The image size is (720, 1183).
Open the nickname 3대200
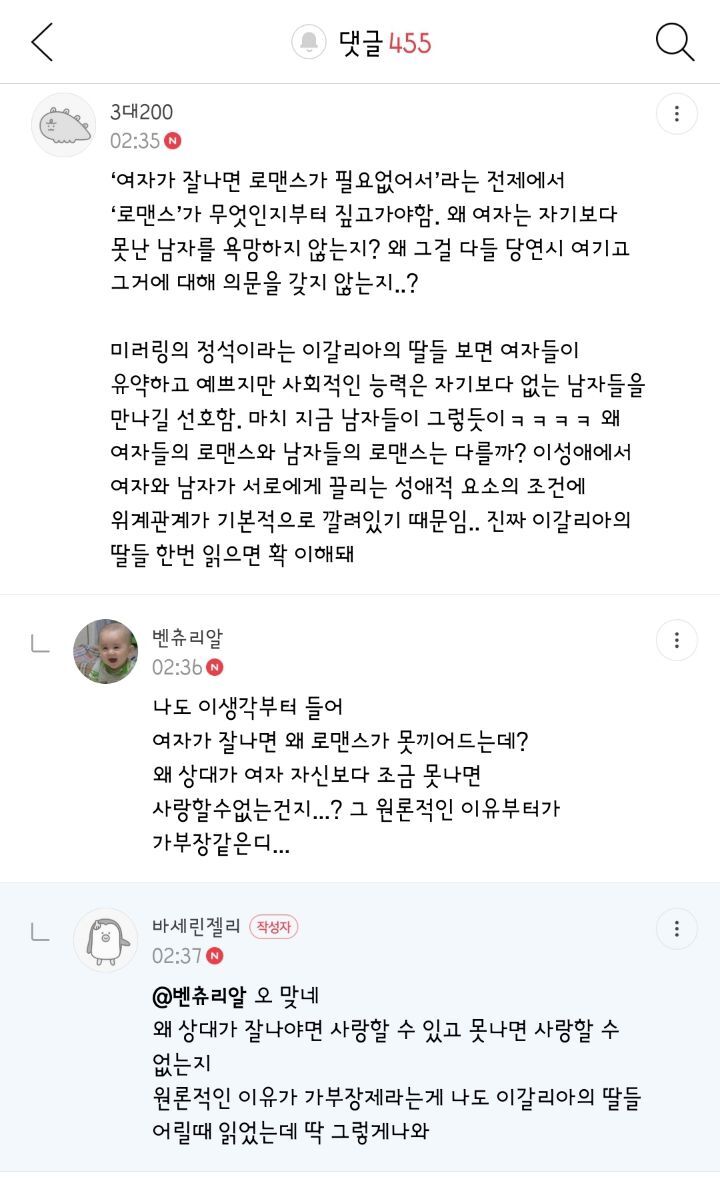pos(141,111)
